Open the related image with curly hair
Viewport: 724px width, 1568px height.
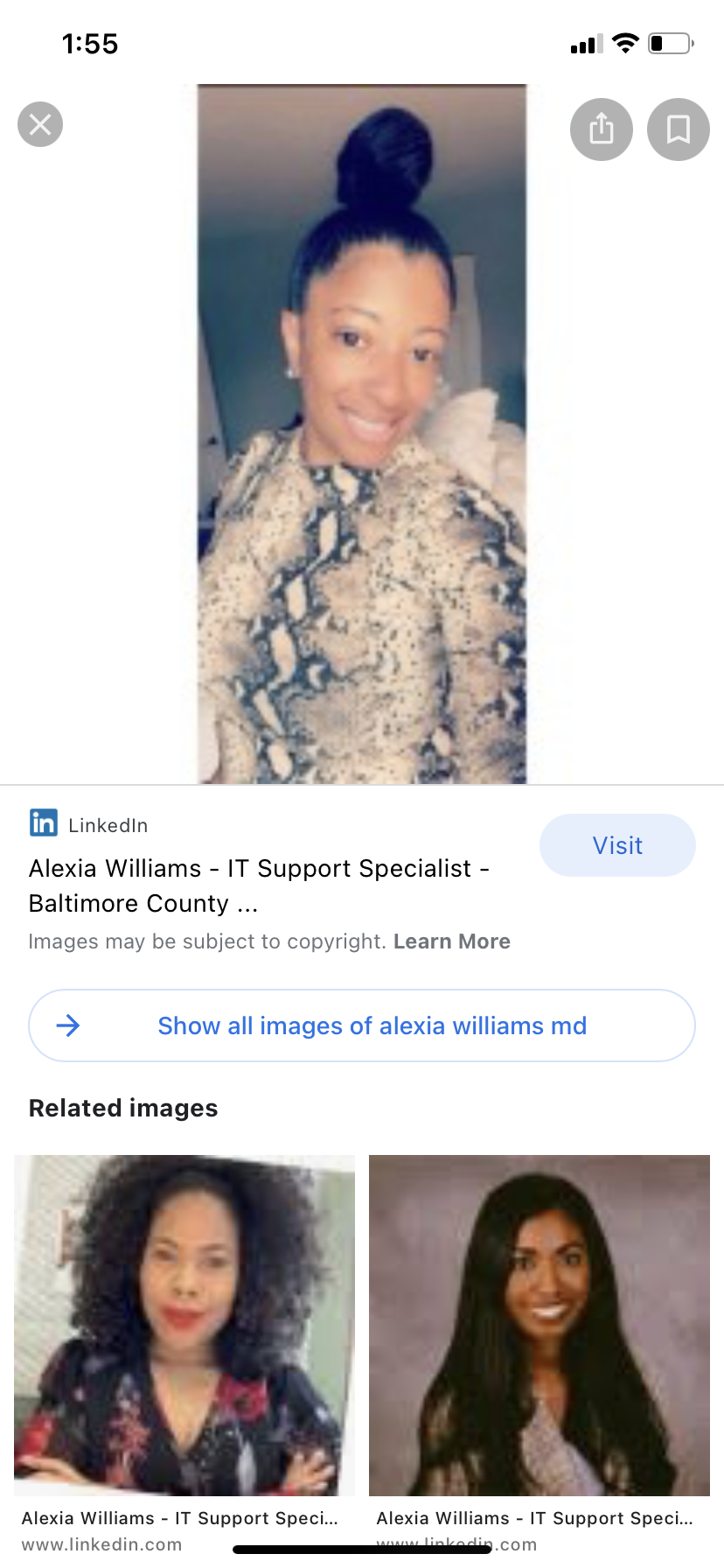[184, 1326]
